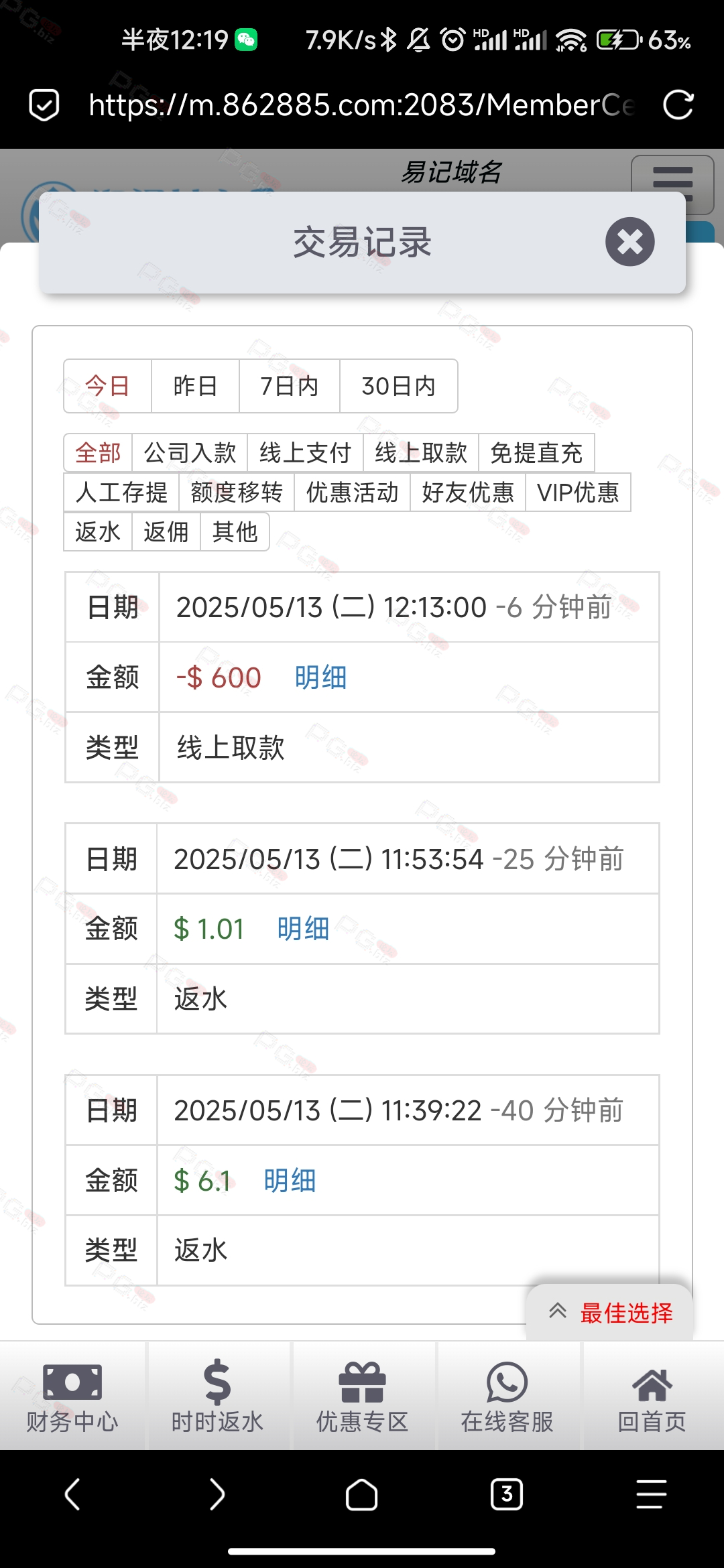Open 明细 for the -$600 withdrawal
Viewport: 724px width, 1568px height.
(x=321, y=677)
